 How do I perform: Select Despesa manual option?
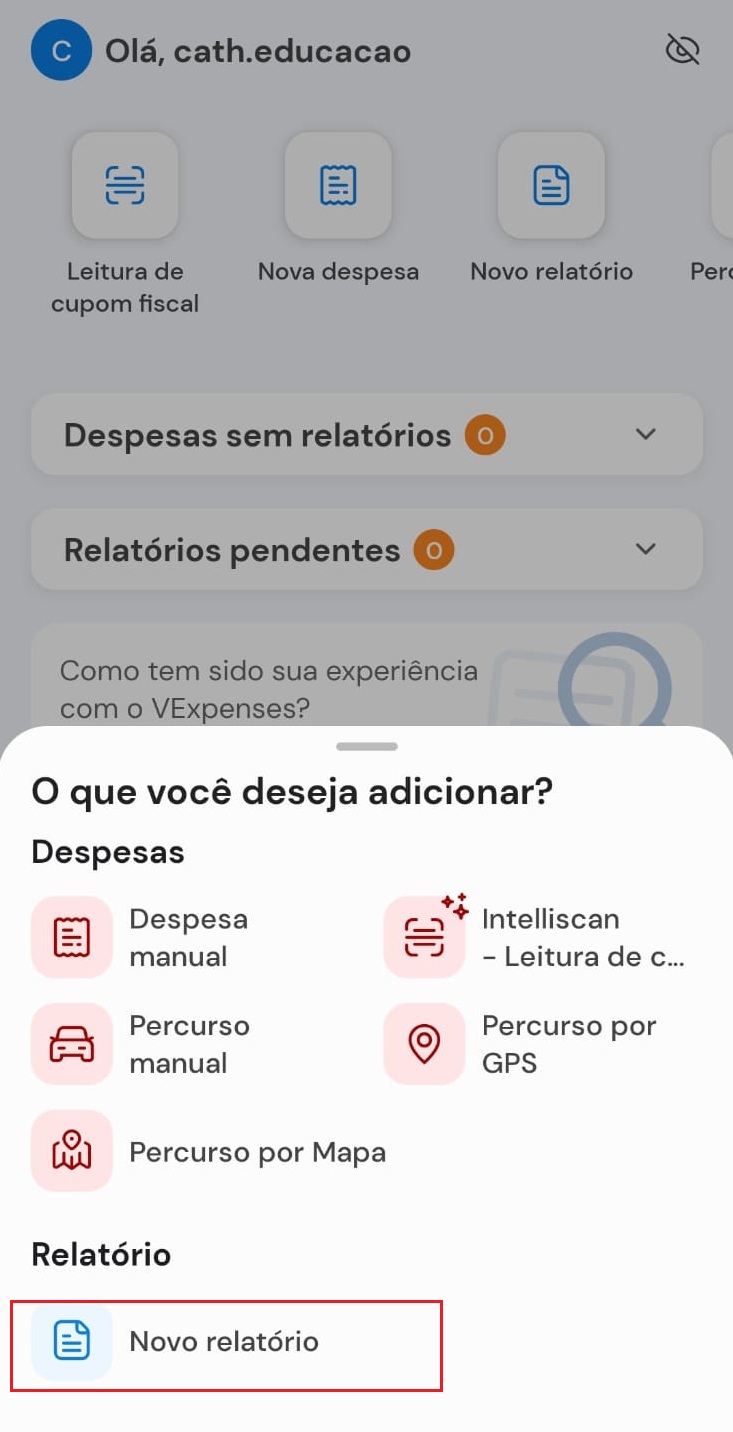pyautogui.click(x=140, y=937)
